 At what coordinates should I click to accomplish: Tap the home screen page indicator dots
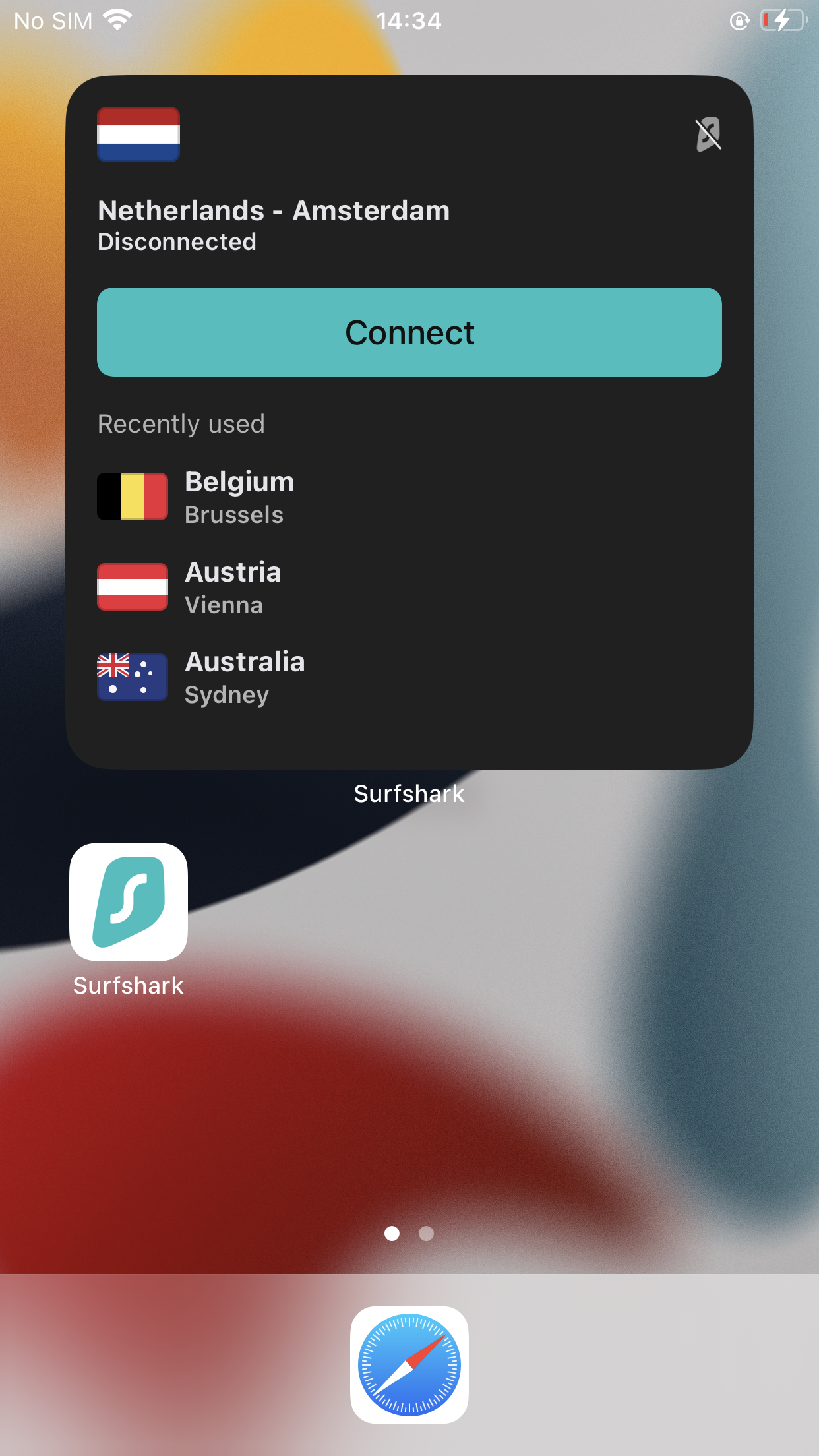(x=409, y=1233)
